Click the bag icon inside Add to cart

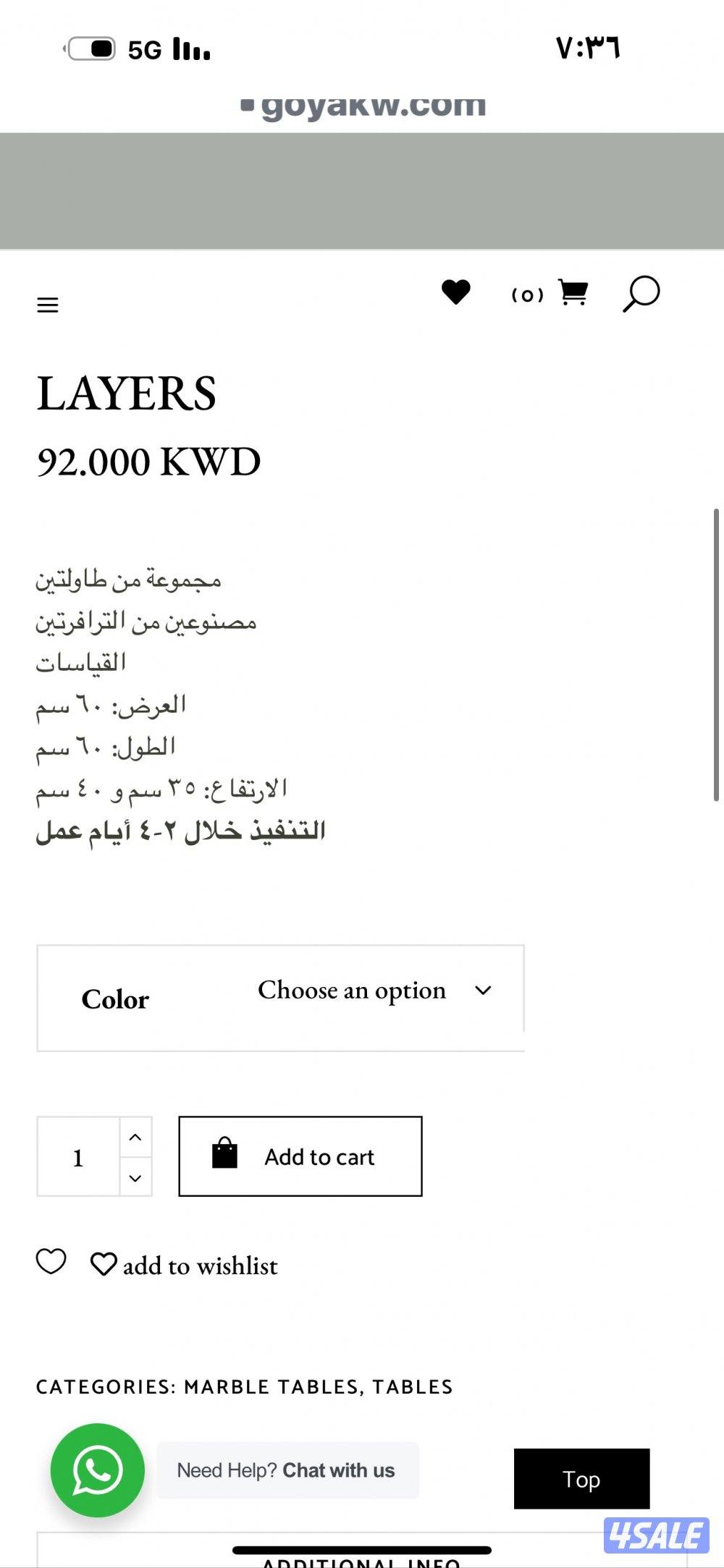click(x=224, y=1154)
